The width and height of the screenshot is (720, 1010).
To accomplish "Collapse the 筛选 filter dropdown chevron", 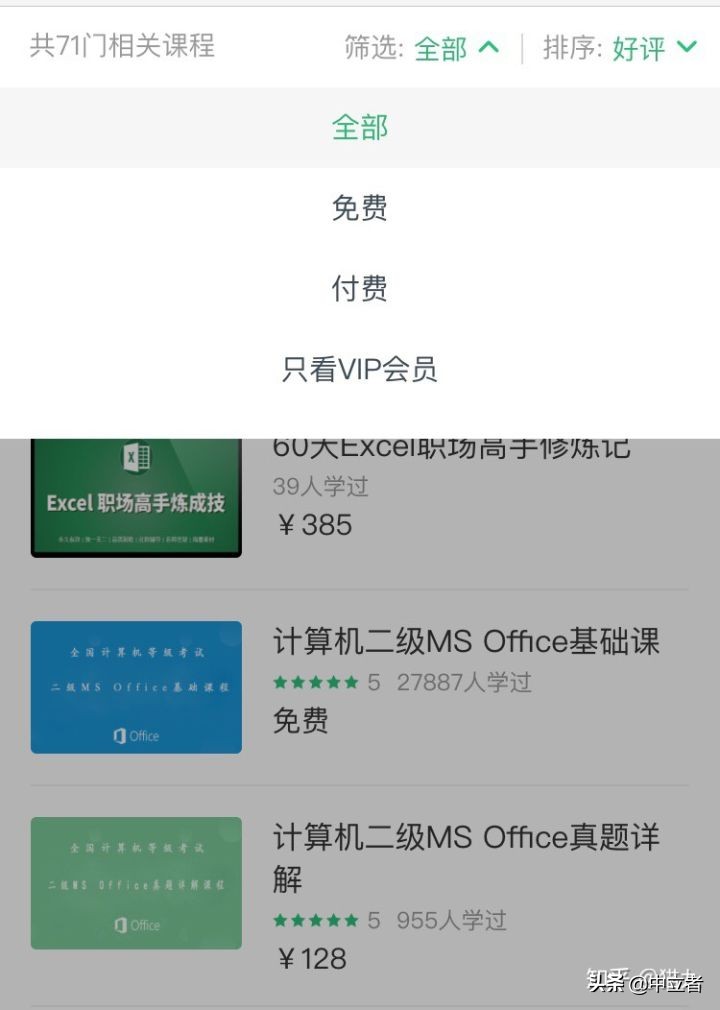I will (487, 46).
